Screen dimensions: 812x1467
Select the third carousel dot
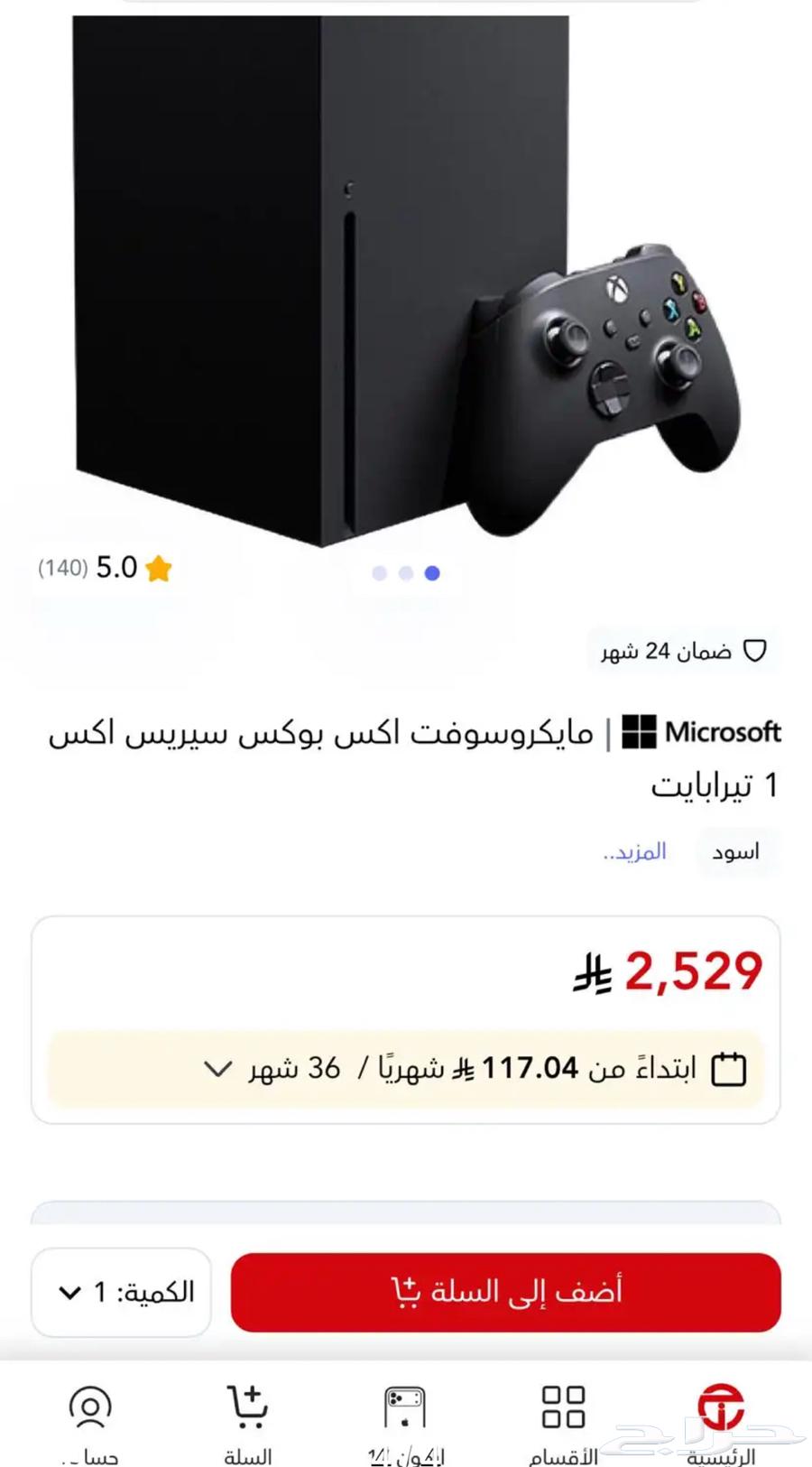[432, 573]
